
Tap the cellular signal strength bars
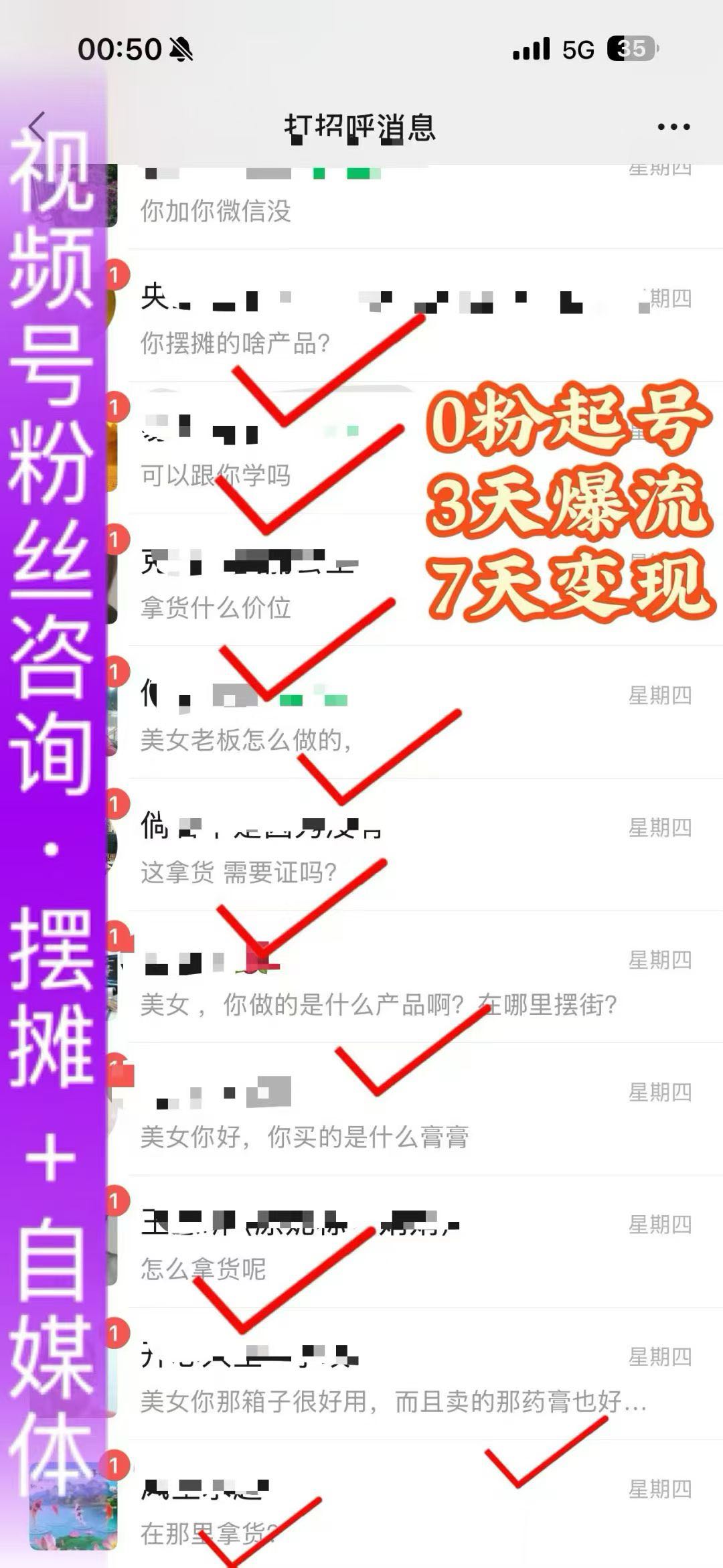pyautogui.click(x=529, y=49)
